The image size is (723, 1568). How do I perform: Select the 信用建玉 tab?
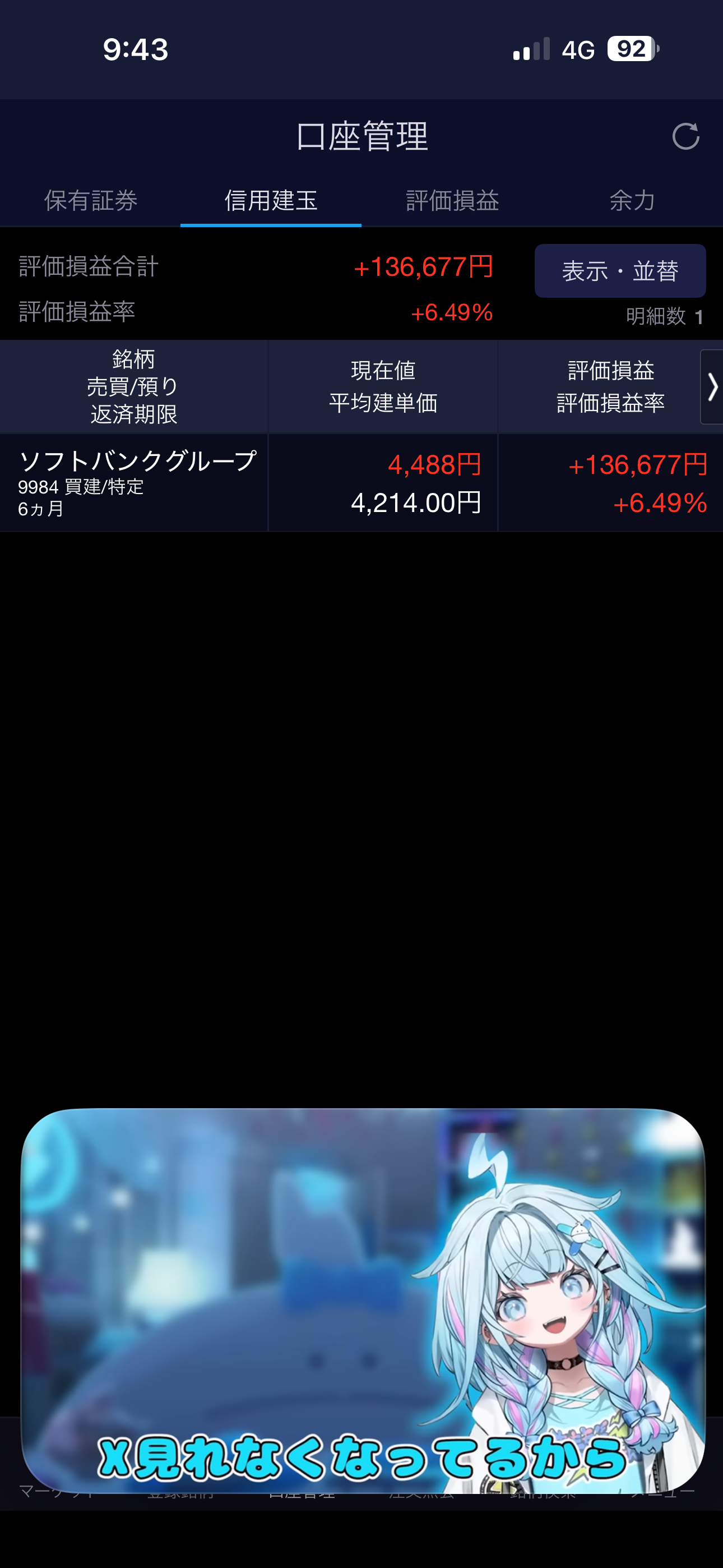coord(271,201)
